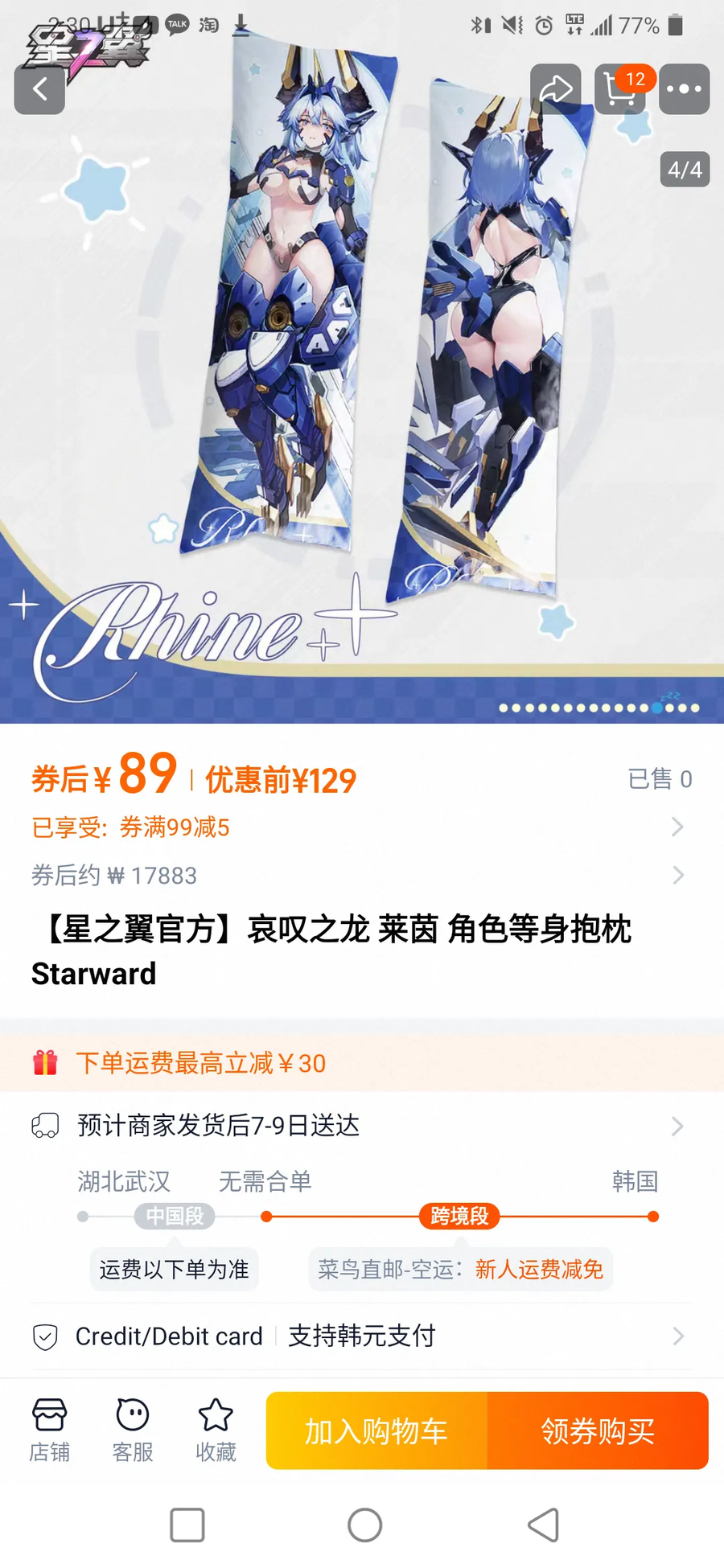Tap the system home button
Image resolution: width=724 pixels, height=1568 pixels.
point(364,1525)
